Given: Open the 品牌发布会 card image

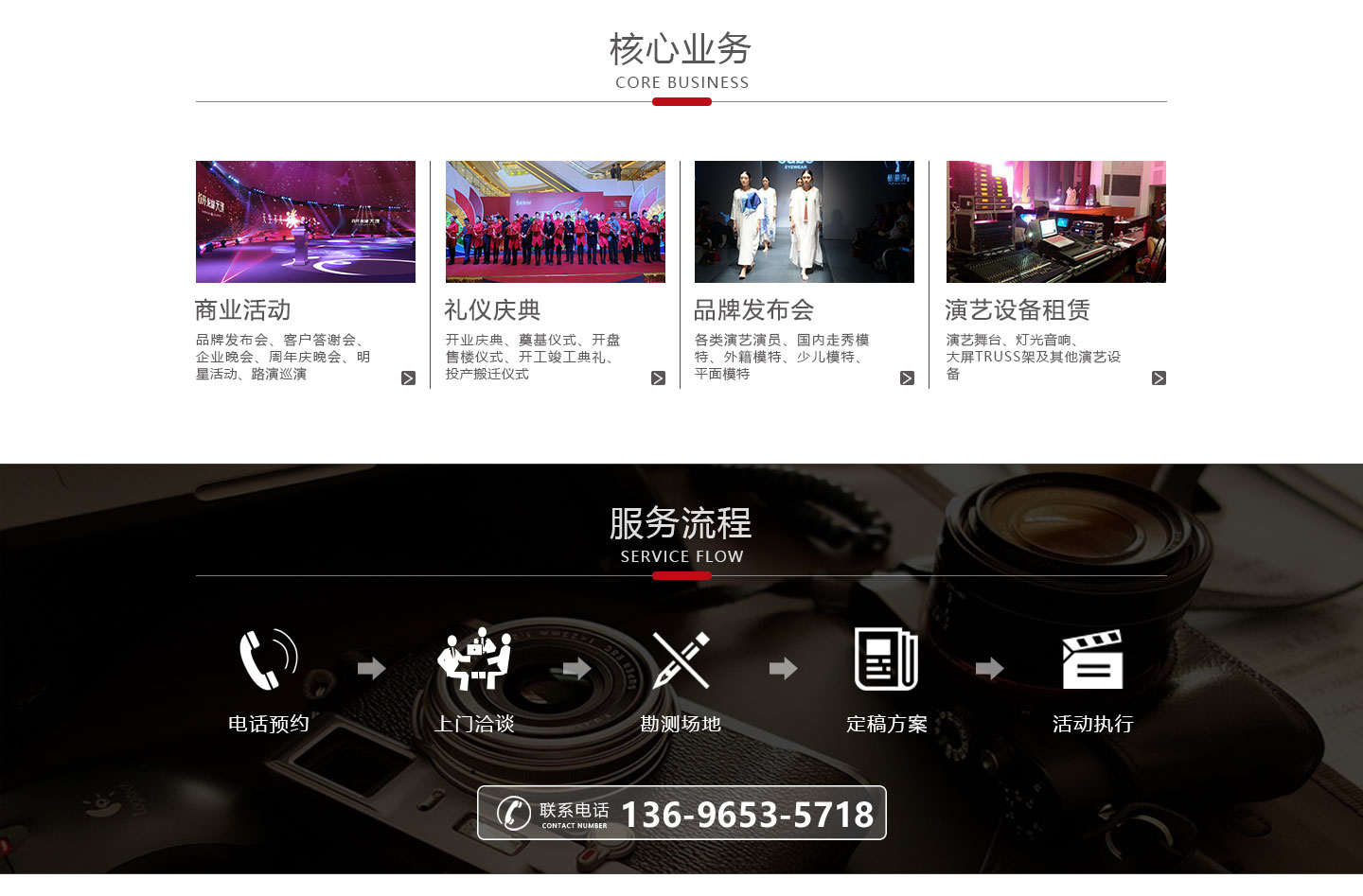Looking at the screenshot, I should pyautogui.click(x=804, y=221).
